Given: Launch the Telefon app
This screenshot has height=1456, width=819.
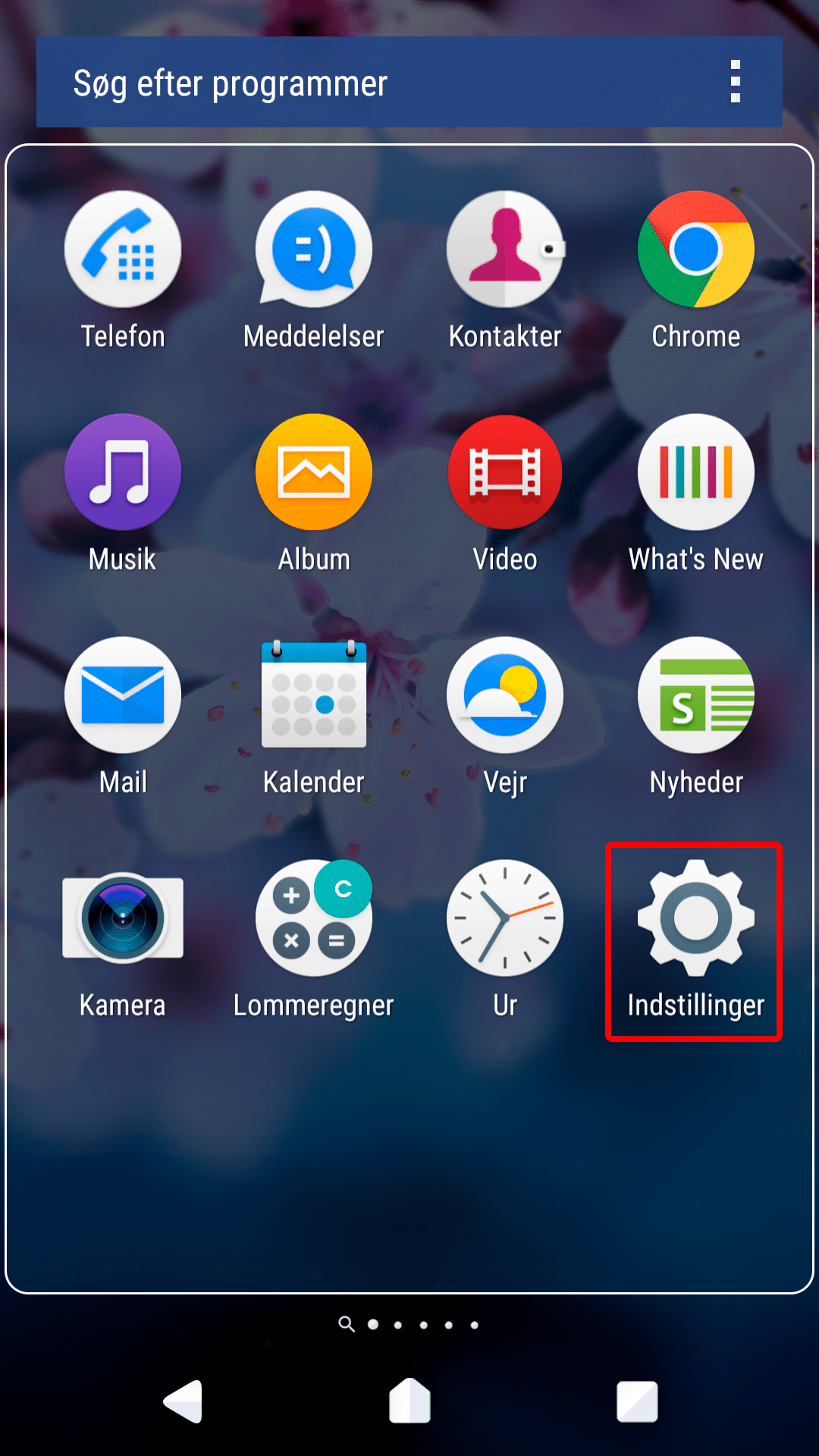Looking at the screenshot, I should pos(123,249).
